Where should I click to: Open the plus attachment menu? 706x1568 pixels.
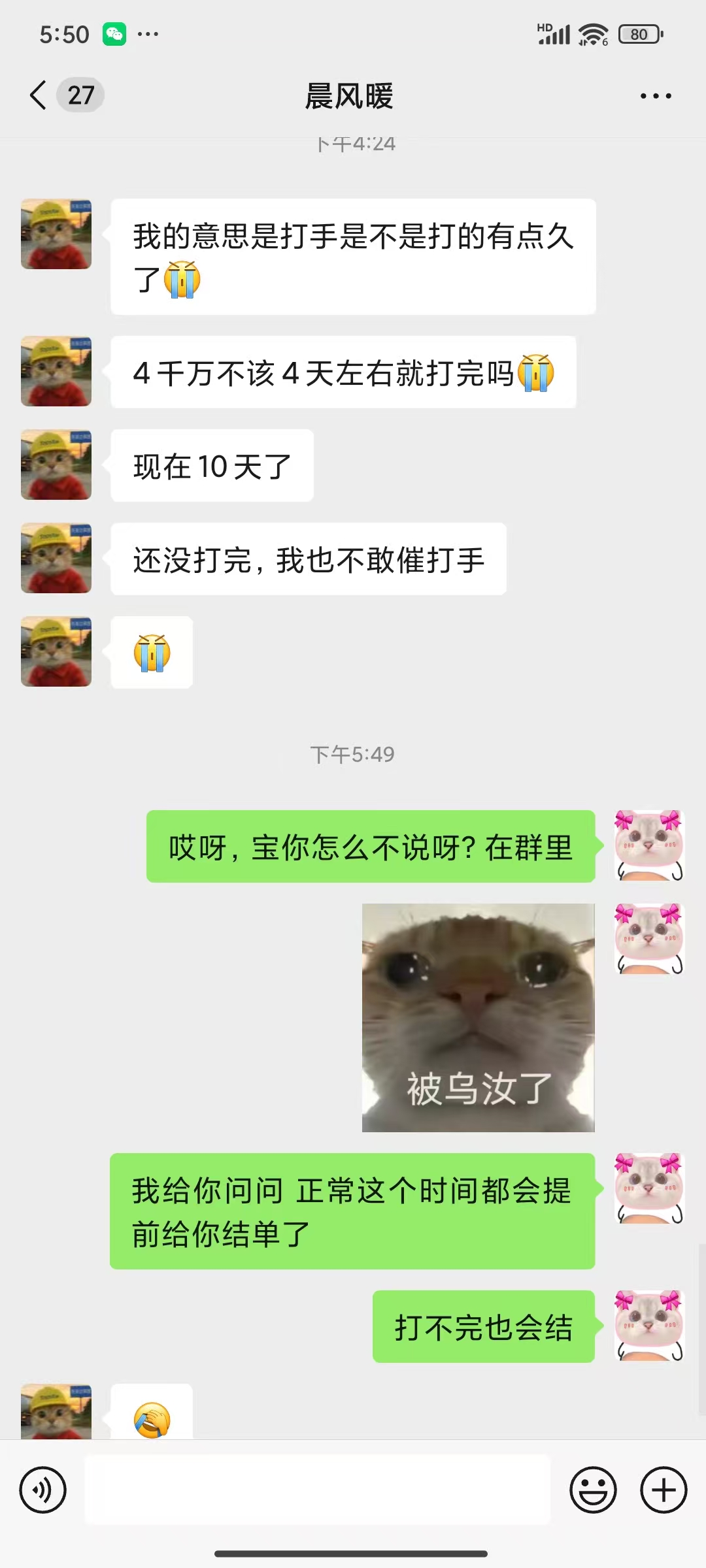664,1490
